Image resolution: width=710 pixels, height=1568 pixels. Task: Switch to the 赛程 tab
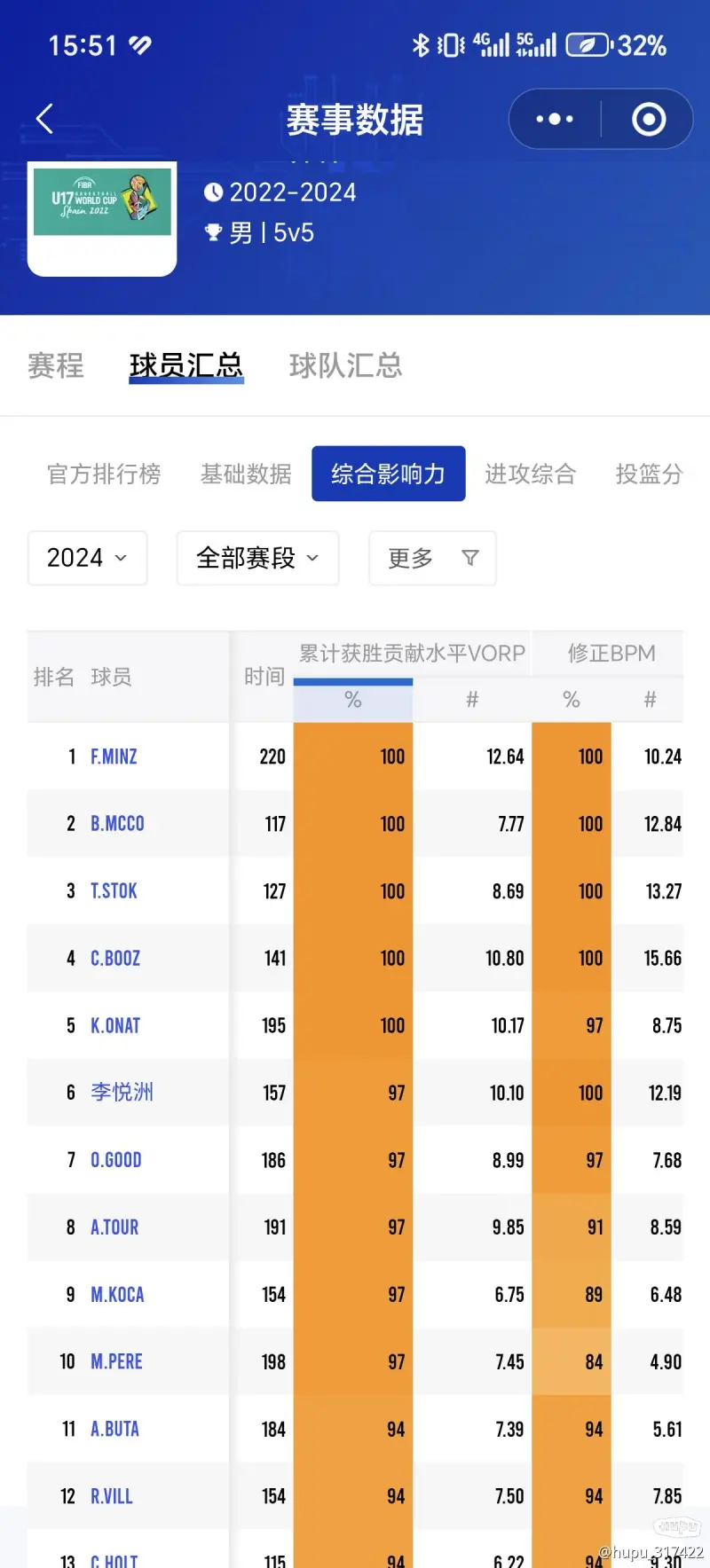56,365
